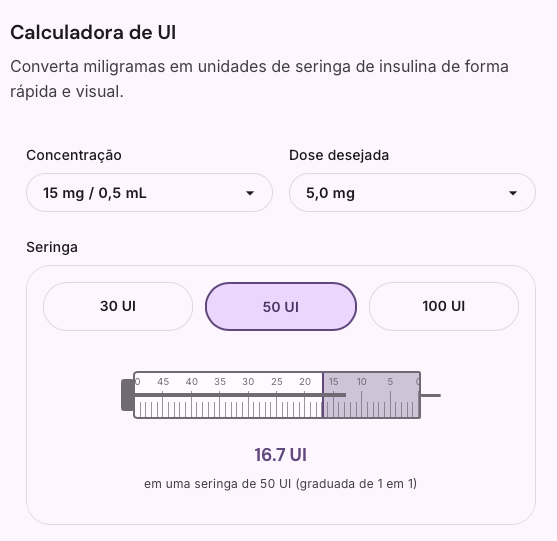Switch to the 100 UI syringe
The height and width of the screenshot is (541, 557).
click(444, 306)
